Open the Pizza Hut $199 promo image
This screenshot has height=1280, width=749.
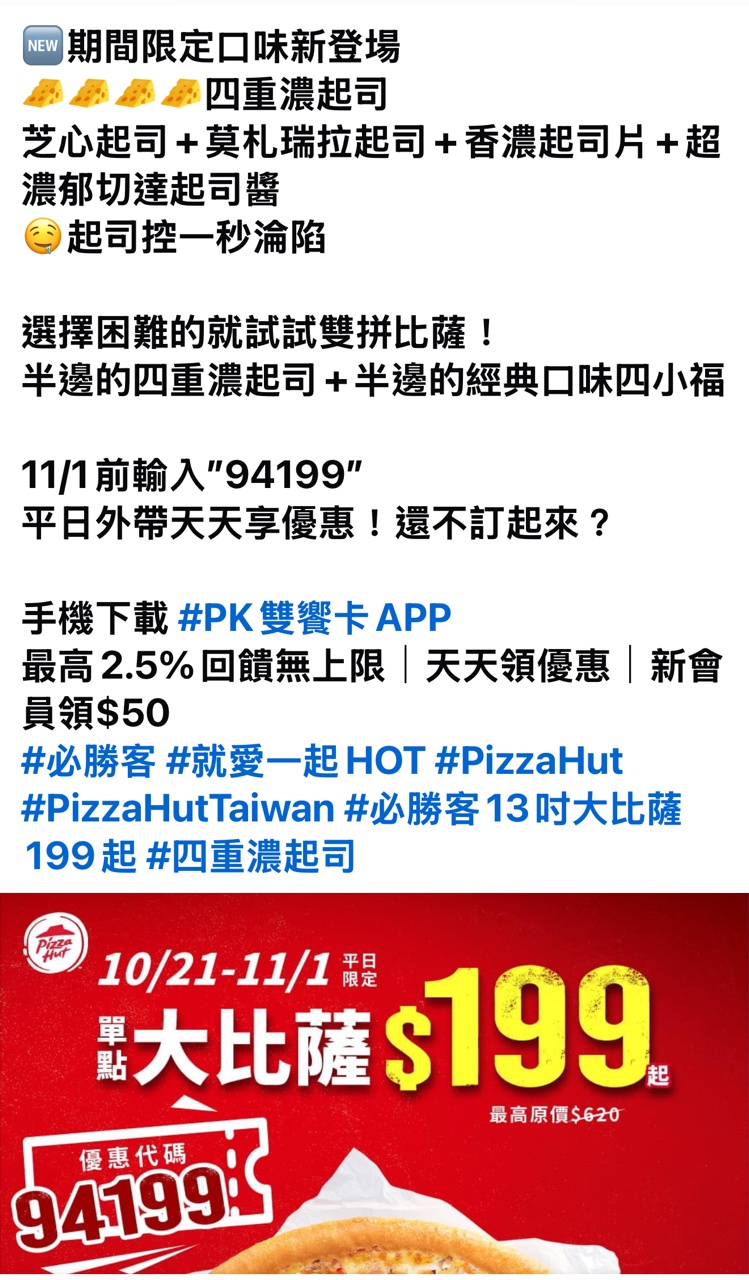tap(374, 1085)
